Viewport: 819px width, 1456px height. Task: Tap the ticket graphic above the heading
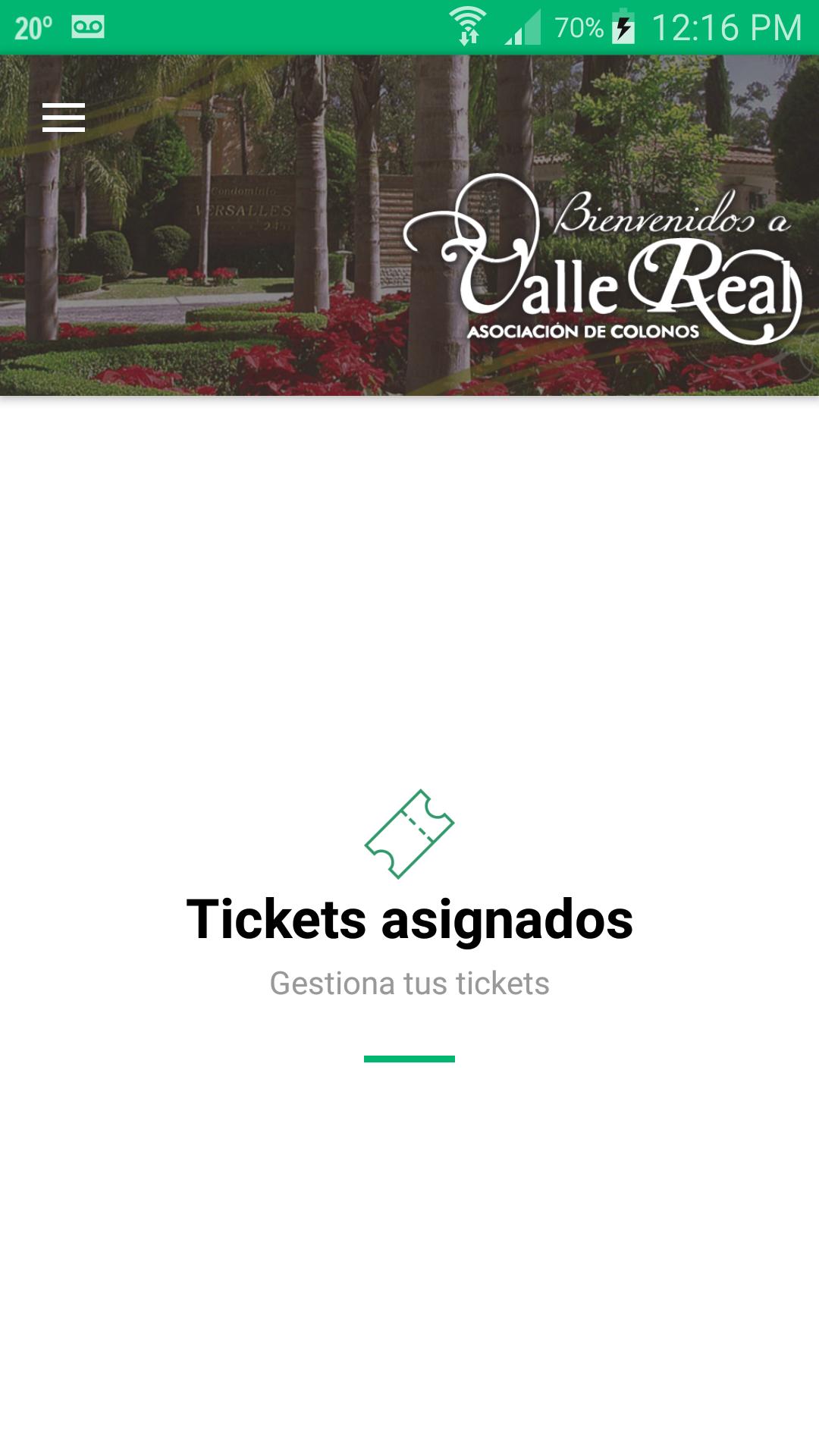[x=409, y=832]
